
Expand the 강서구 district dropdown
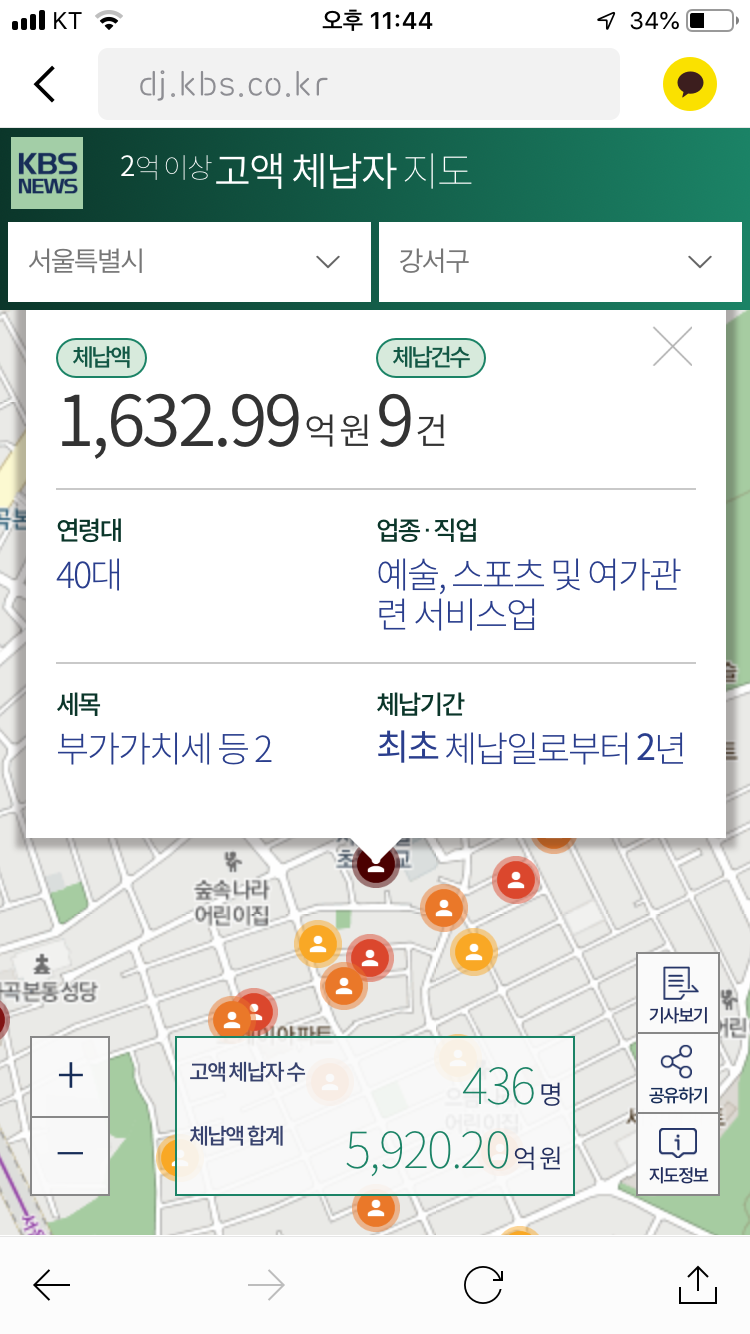(560, 262)
